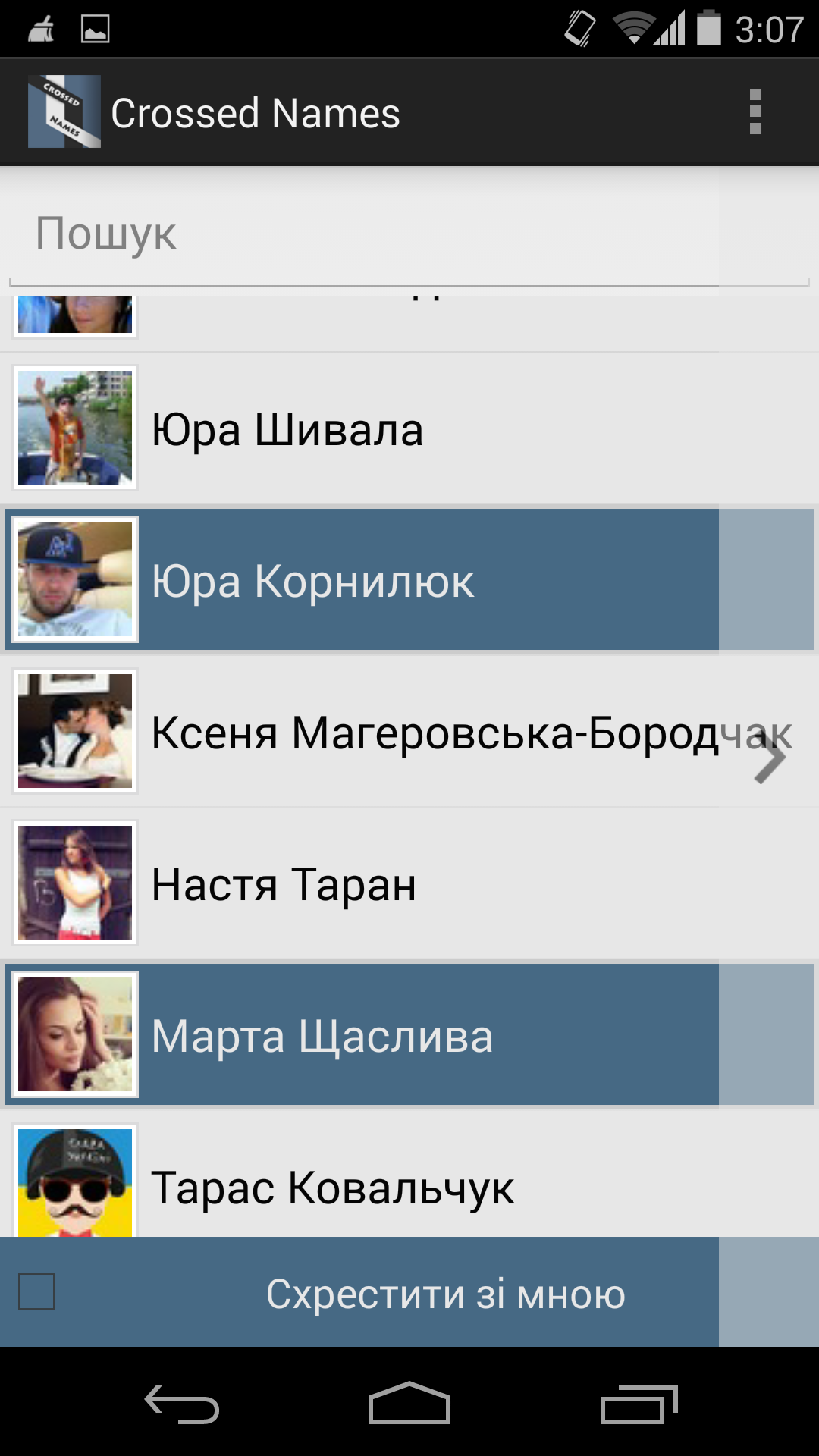Viewport: 819px width, 1456px height.
Task: Select Юра Шивала from the list
Action: tap(409, 428)
